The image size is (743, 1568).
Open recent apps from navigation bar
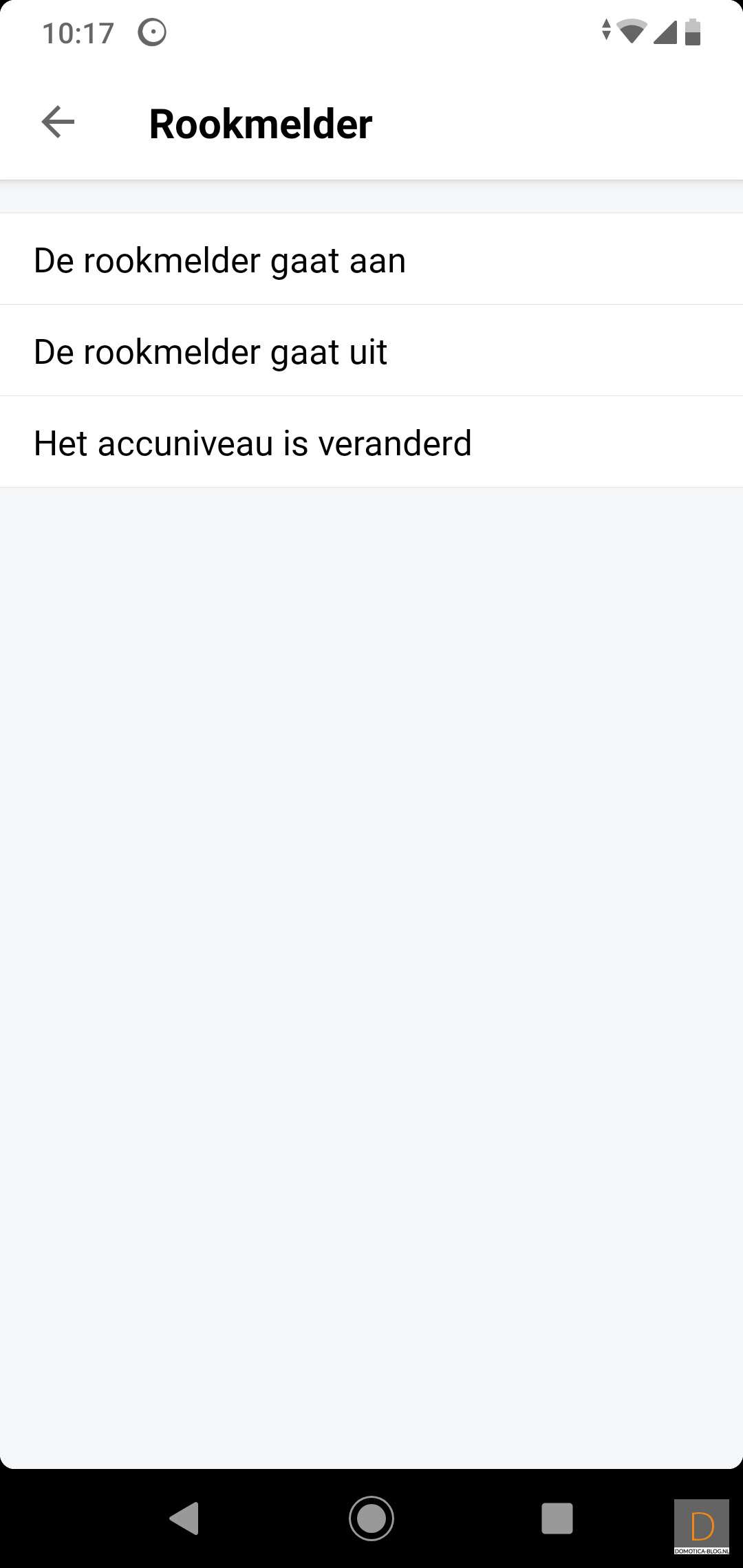[x=557, y=1518]
